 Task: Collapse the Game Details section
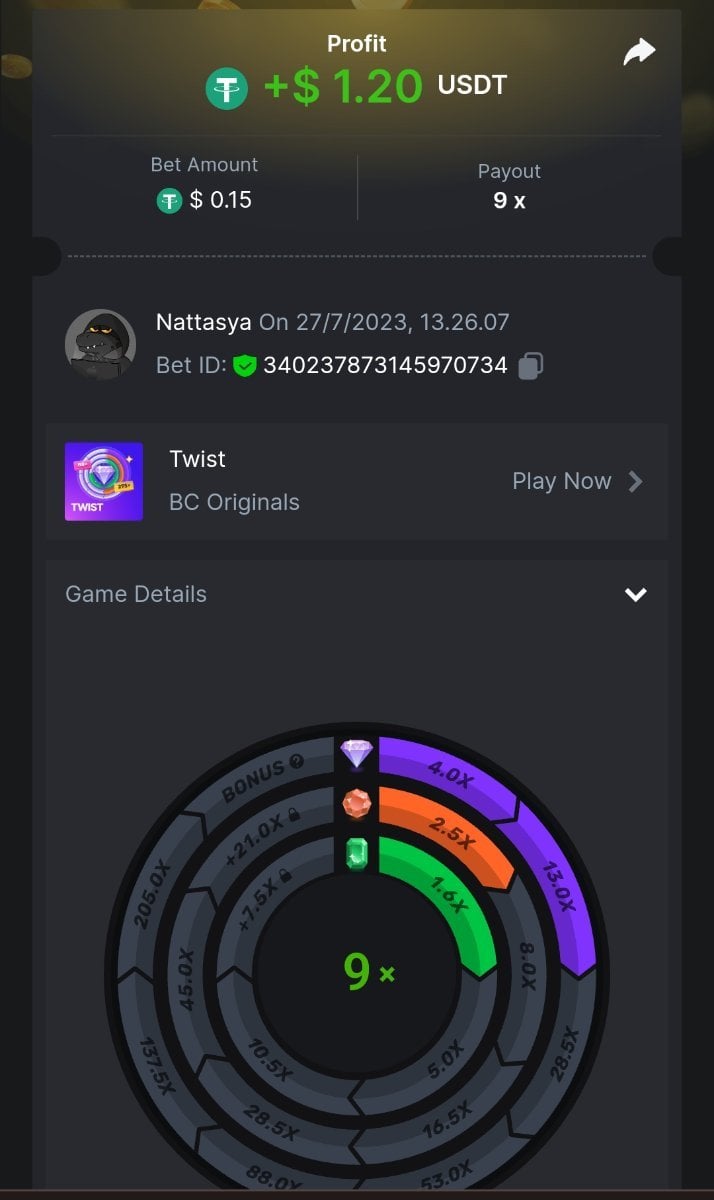635,594
